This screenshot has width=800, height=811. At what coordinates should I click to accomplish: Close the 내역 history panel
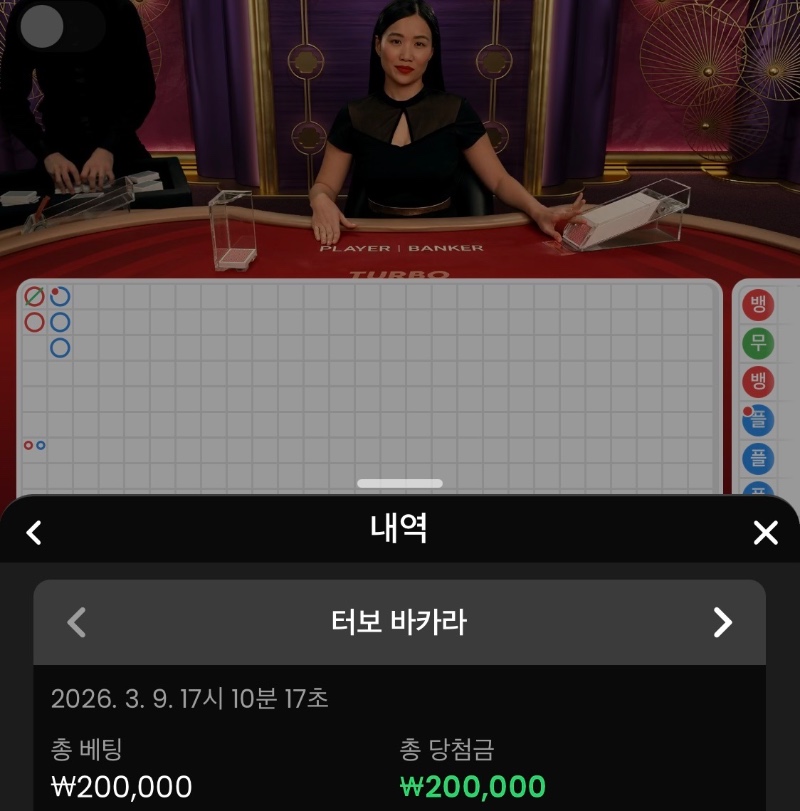[765, 532]
